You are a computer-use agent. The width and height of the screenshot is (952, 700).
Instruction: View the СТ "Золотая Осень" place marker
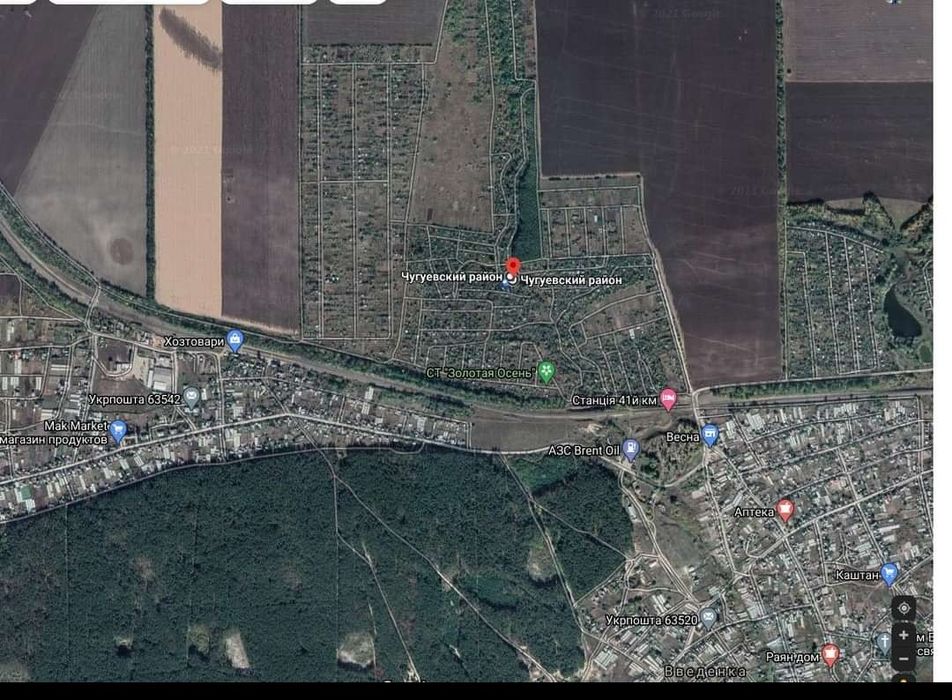click(x=546, y=372)
